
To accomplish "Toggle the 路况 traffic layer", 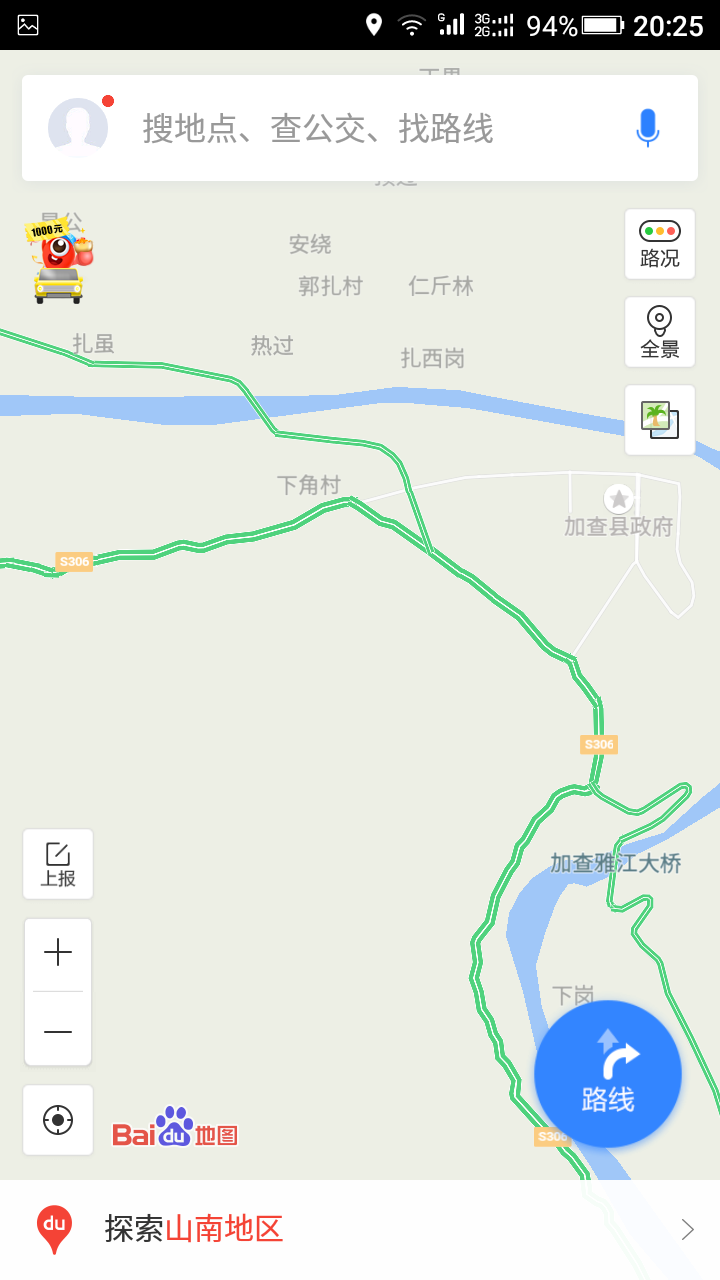I will [x=660, y=244].
